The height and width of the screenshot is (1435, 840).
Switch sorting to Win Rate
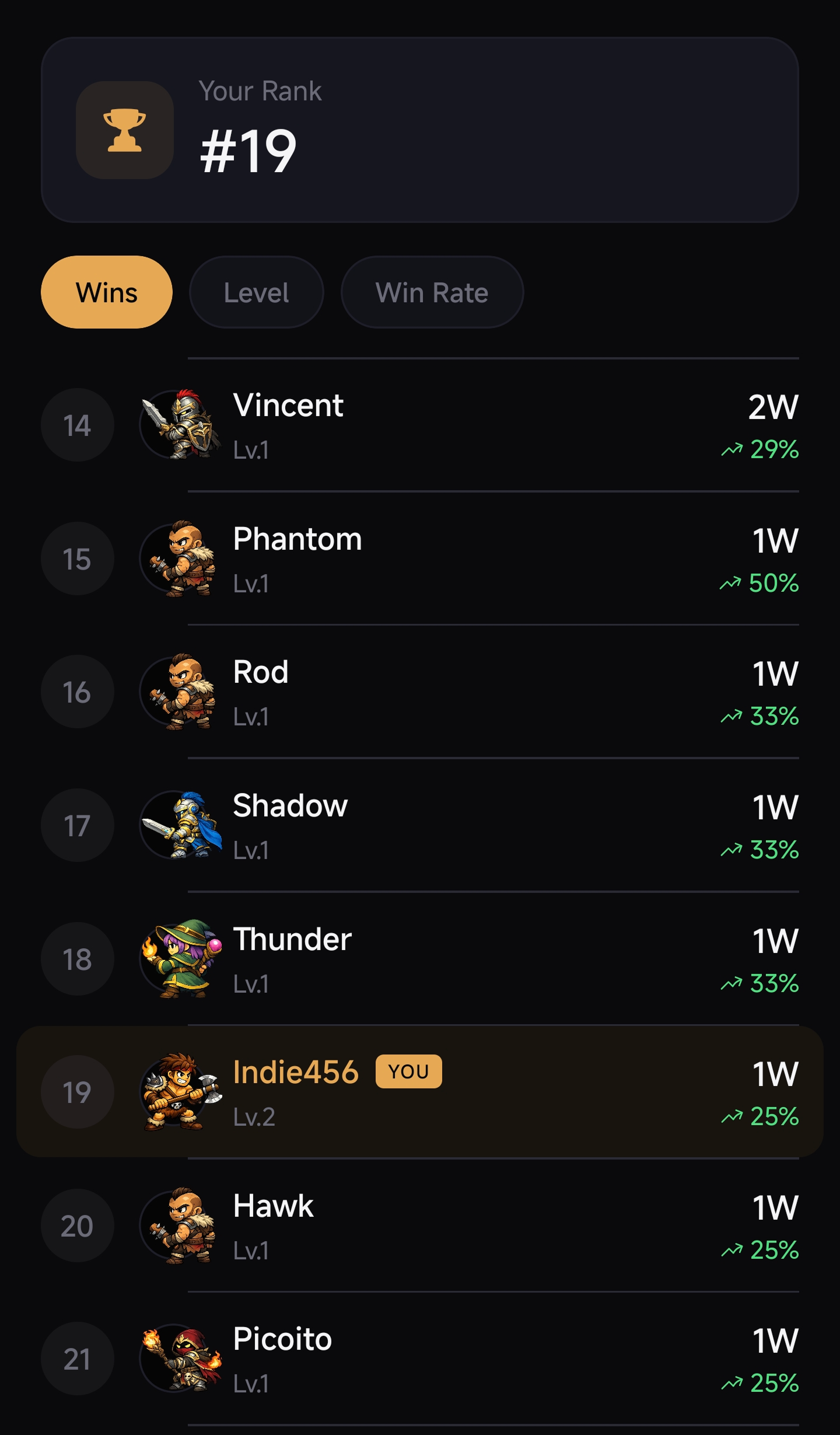(x=432, y=292)
